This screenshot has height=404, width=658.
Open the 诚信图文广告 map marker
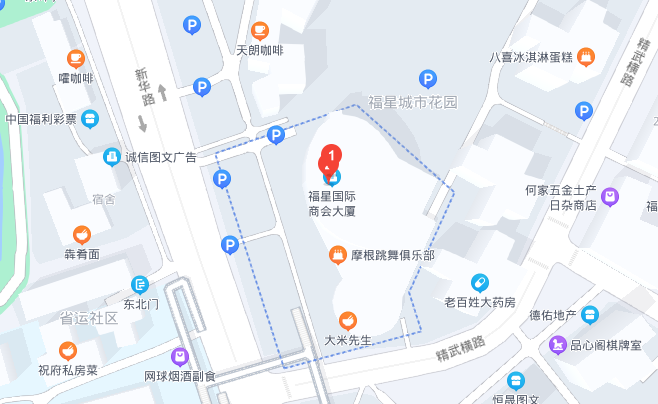click(111, 156)
